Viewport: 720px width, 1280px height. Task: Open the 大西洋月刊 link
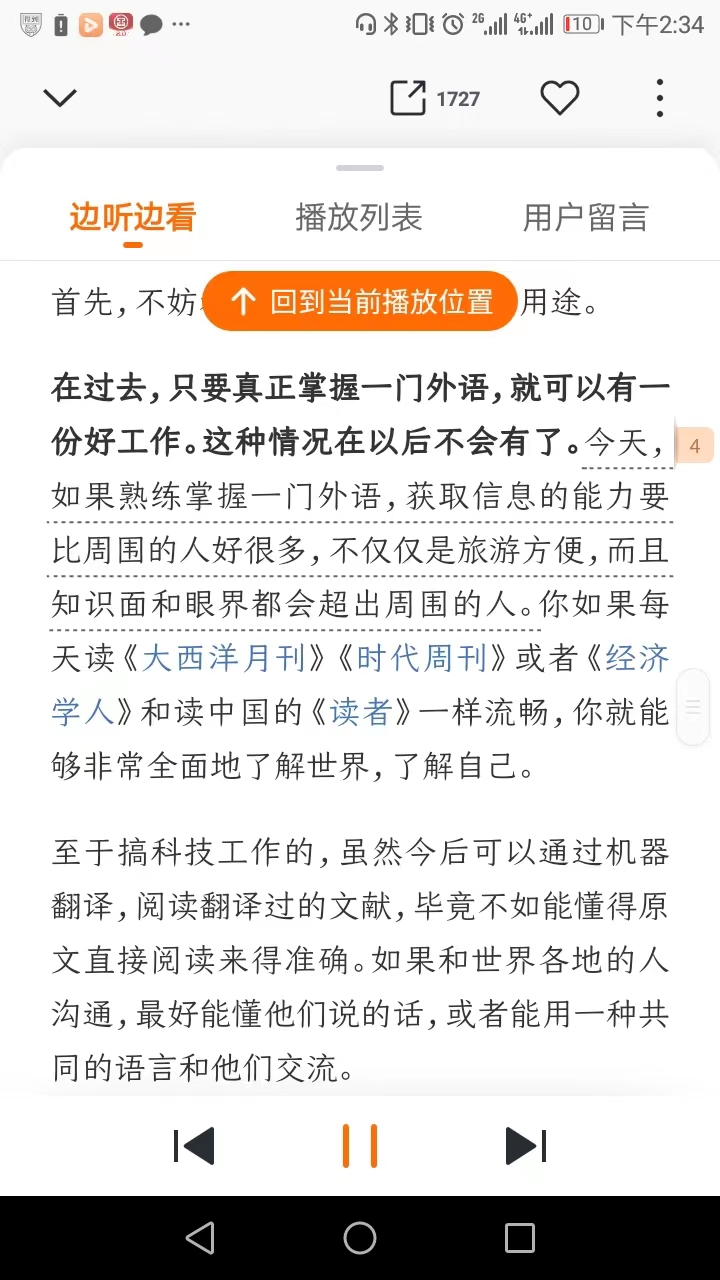[227, 658]
